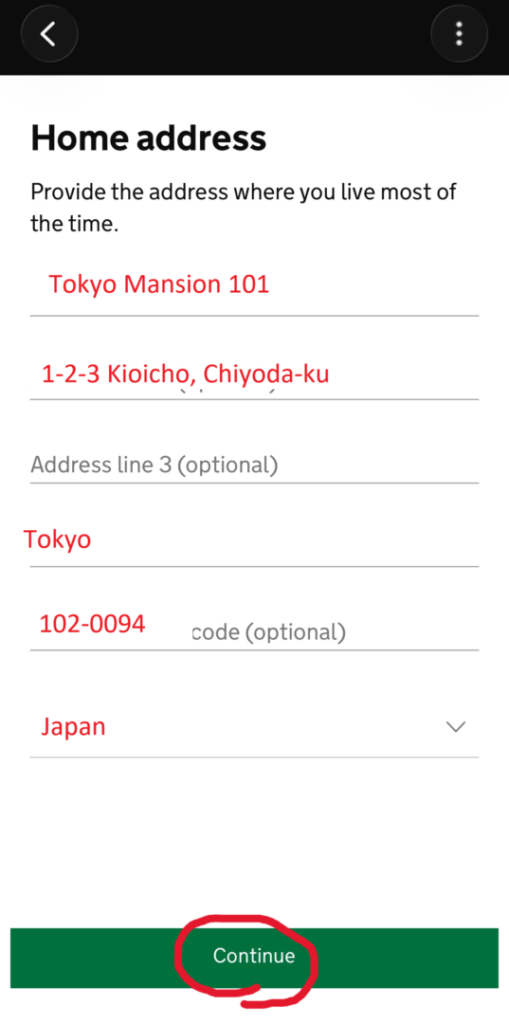Go back using the top-left arrow
Viewport: 509px width, 1024px height.
(50, 33)
